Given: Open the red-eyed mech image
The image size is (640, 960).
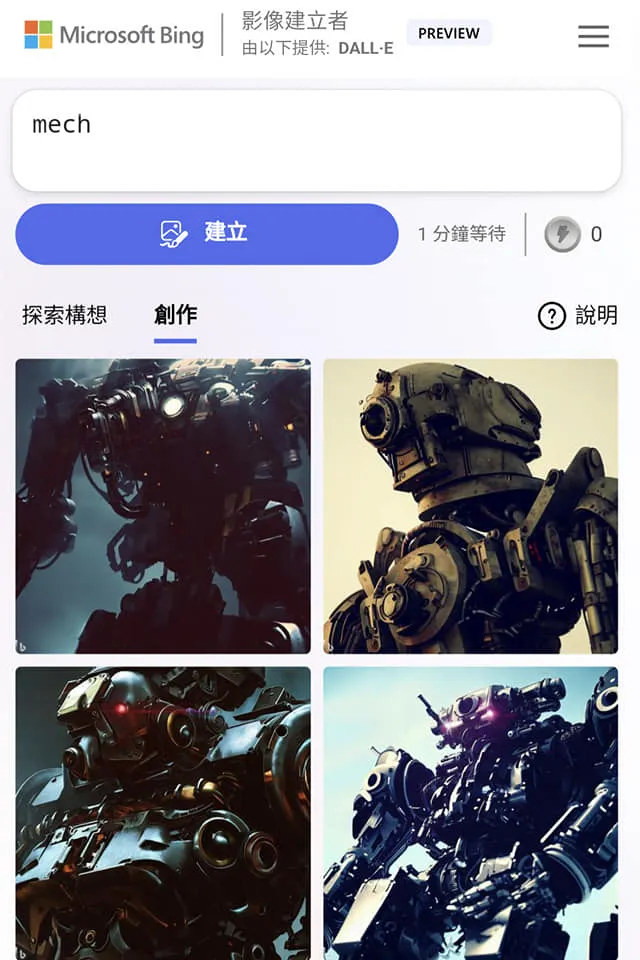Looking at the screenshot, I should (163, 813).
